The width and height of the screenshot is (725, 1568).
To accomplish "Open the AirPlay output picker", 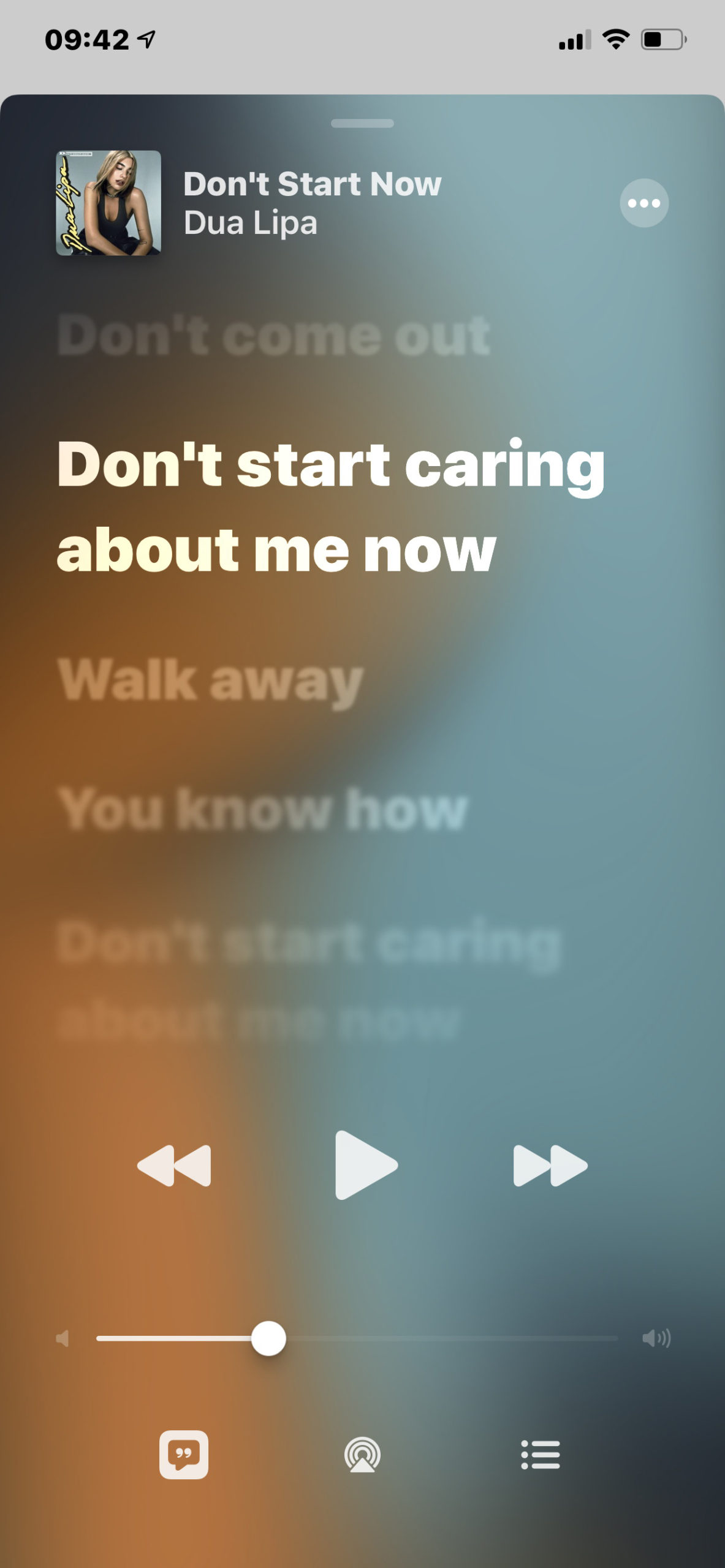I will pos(362,1455).
